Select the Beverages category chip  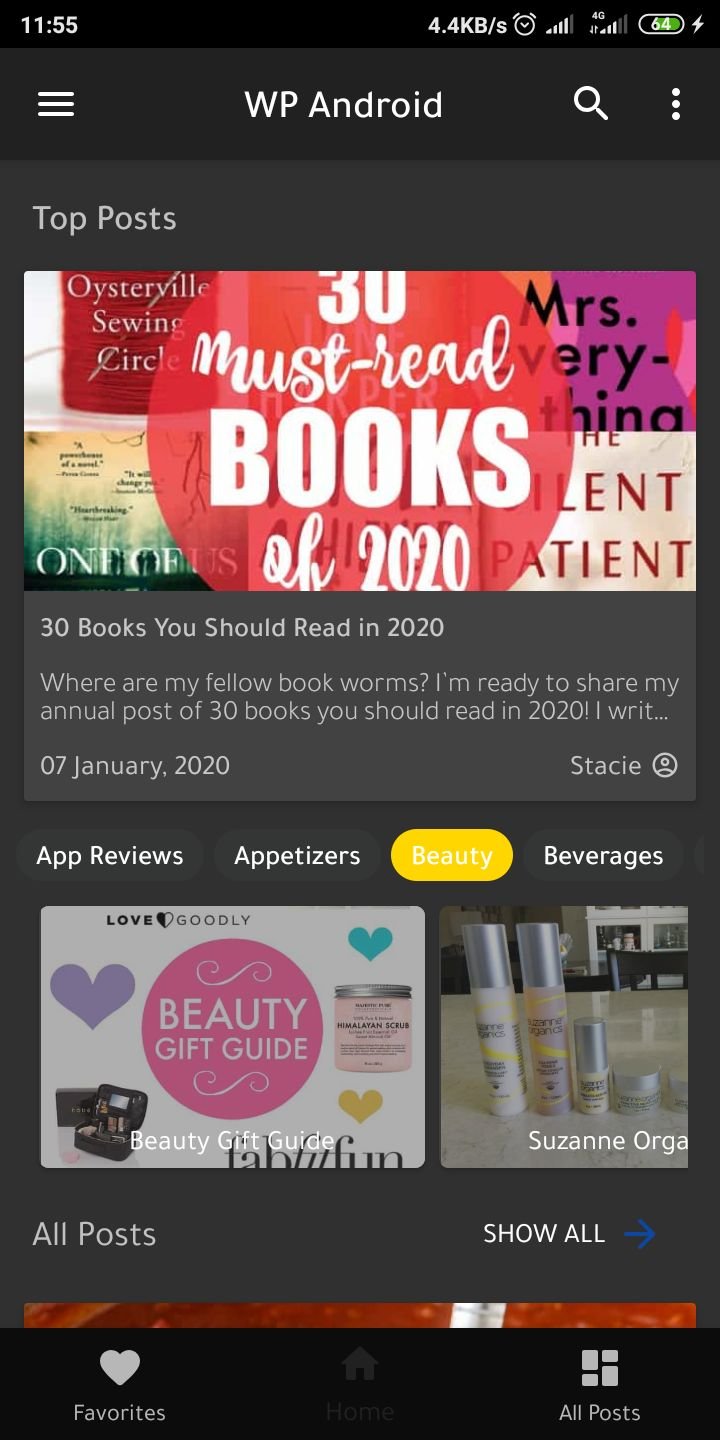(x=603, y=856)
